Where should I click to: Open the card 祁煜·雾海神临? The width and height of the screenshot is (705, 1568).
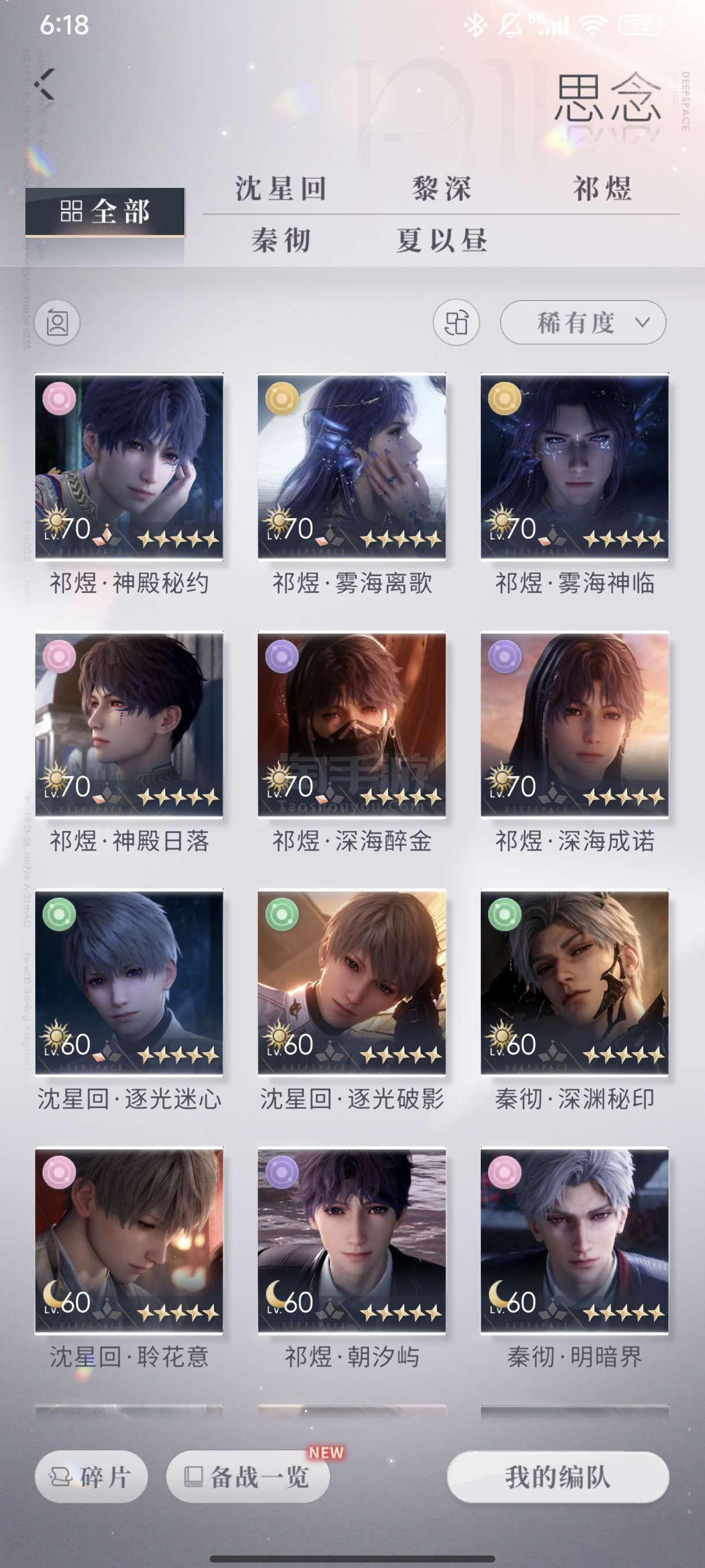[x=574, y=467]
